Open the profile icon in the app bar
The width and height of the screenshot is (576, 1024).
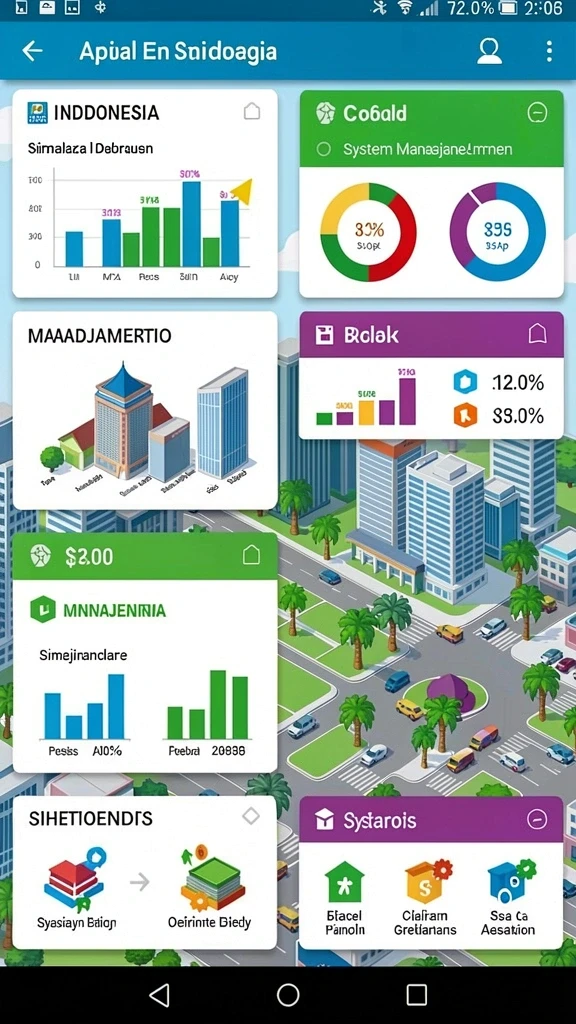coord(488,51)
